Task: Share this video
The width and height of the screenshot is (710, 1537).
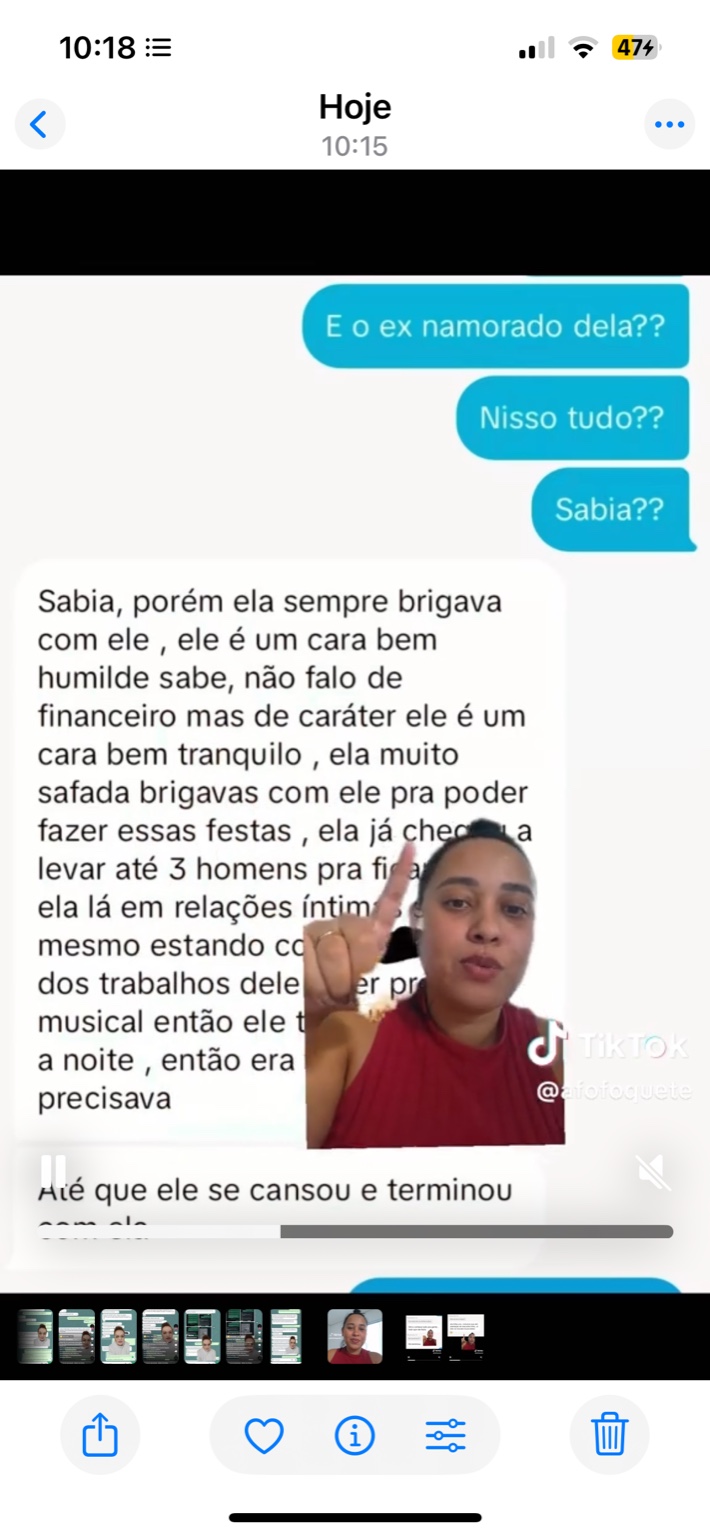Action: pos(100,1436)
